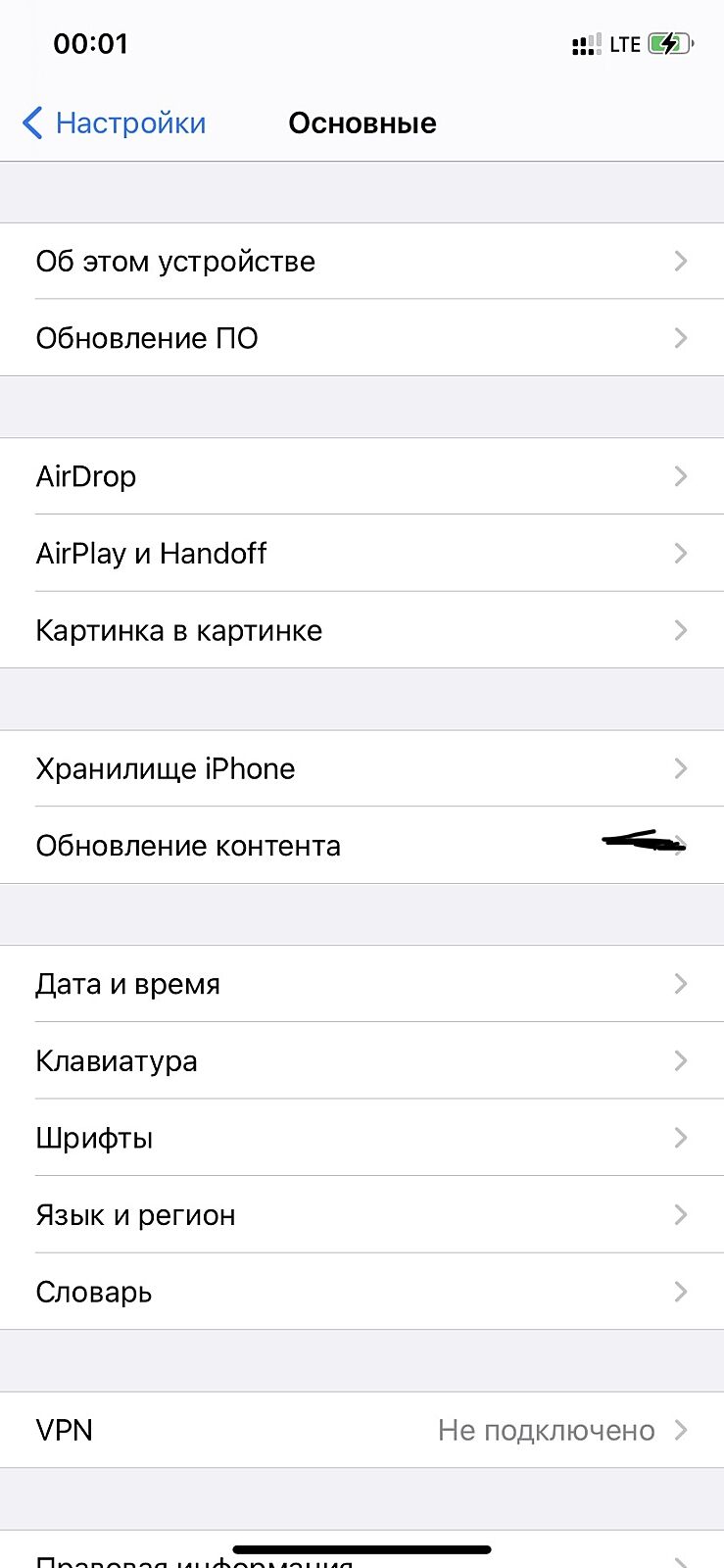This screenshot has width=724, height=1568.
Task: Open Словарь
Action: tap(362, 1293)
